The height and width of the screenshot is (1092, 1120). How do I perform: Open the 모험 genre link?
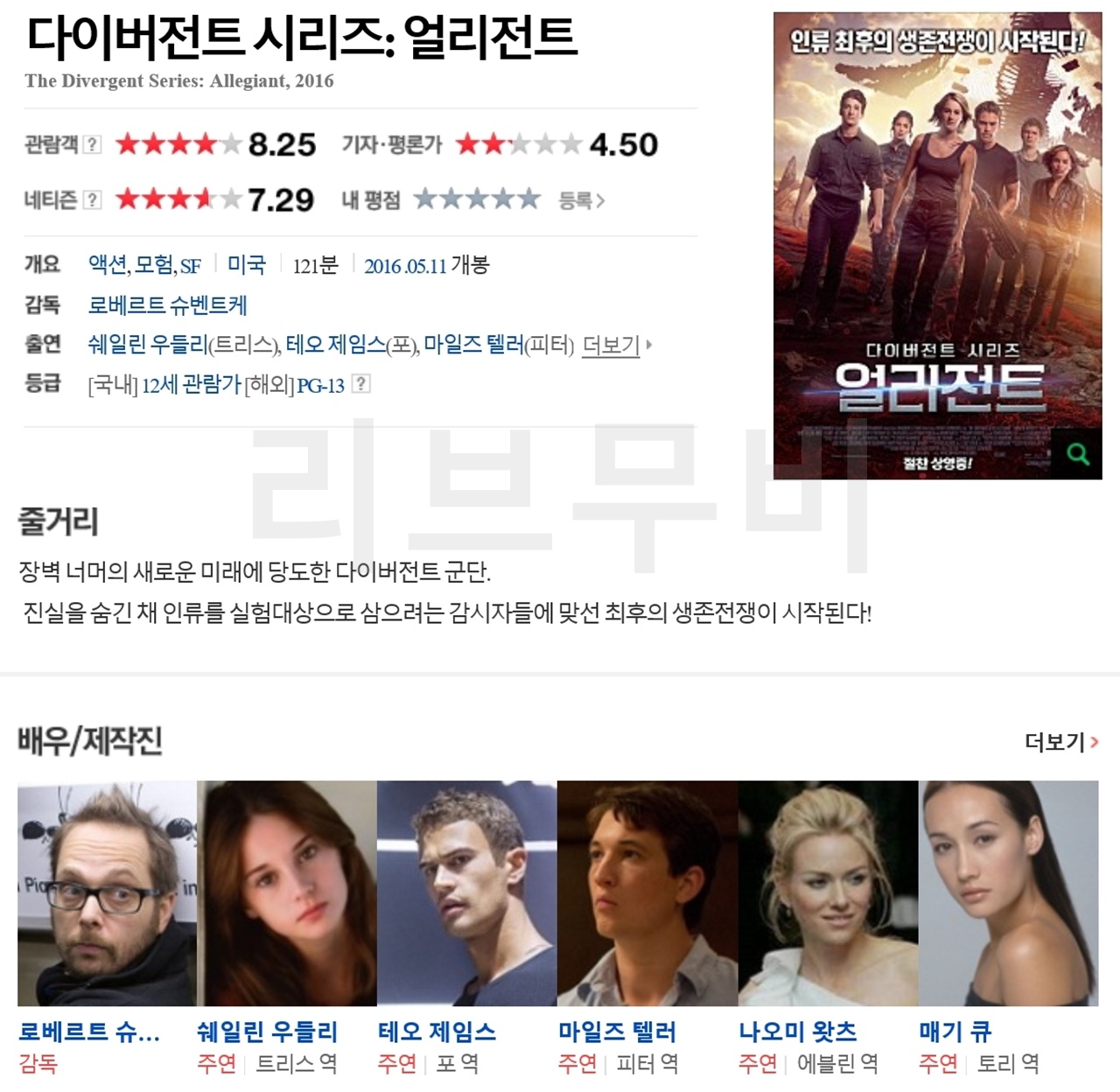pos(154,265)
